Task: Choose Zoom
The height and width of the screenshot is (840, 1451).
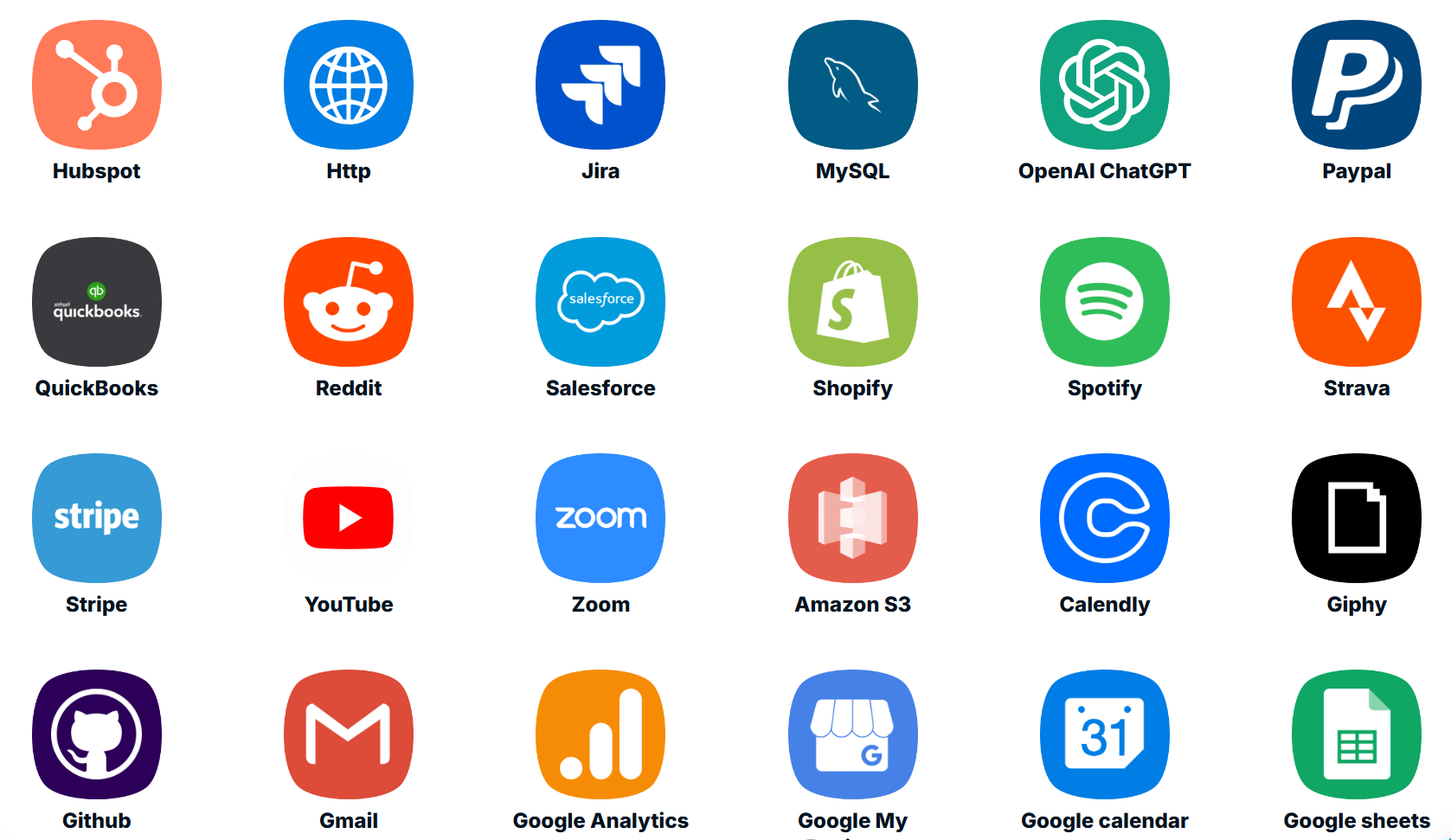Action: pyautogui.click(x=600, y=518)
